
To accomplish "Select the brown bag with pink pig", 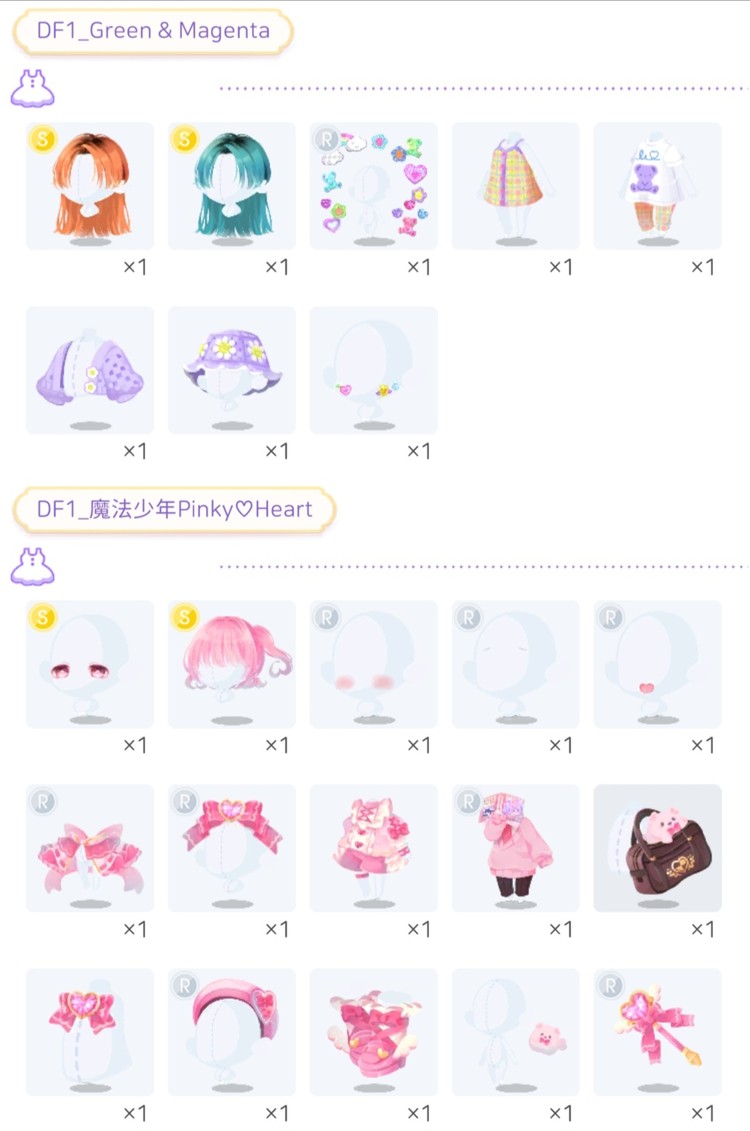I will coord(658,848).
